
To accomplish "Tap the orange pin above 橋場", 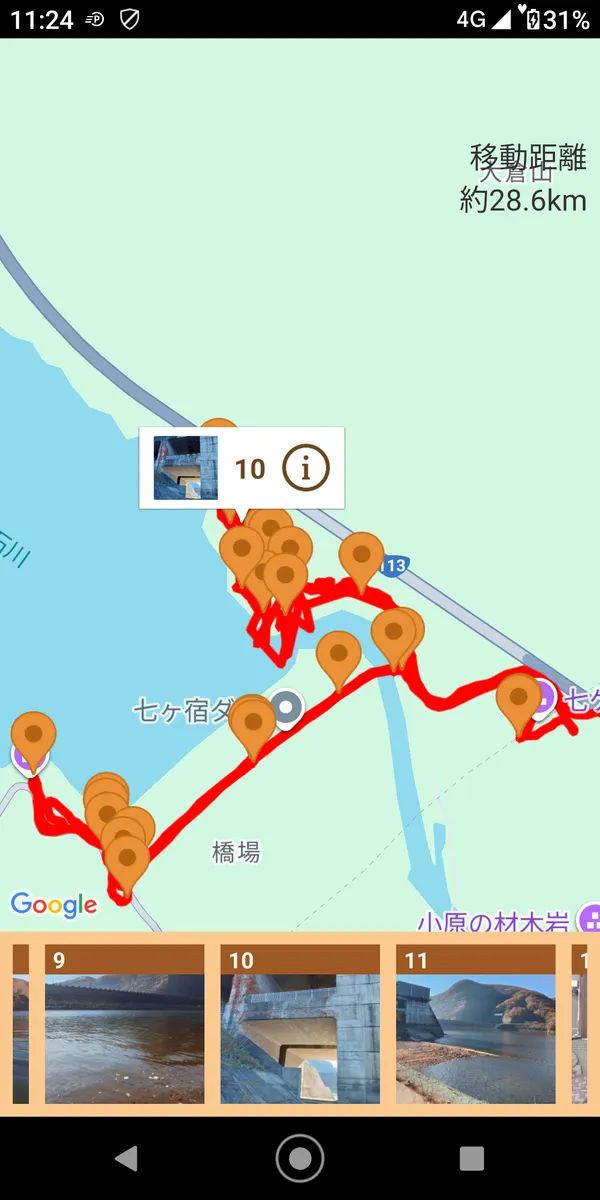I will coord(127,858).
